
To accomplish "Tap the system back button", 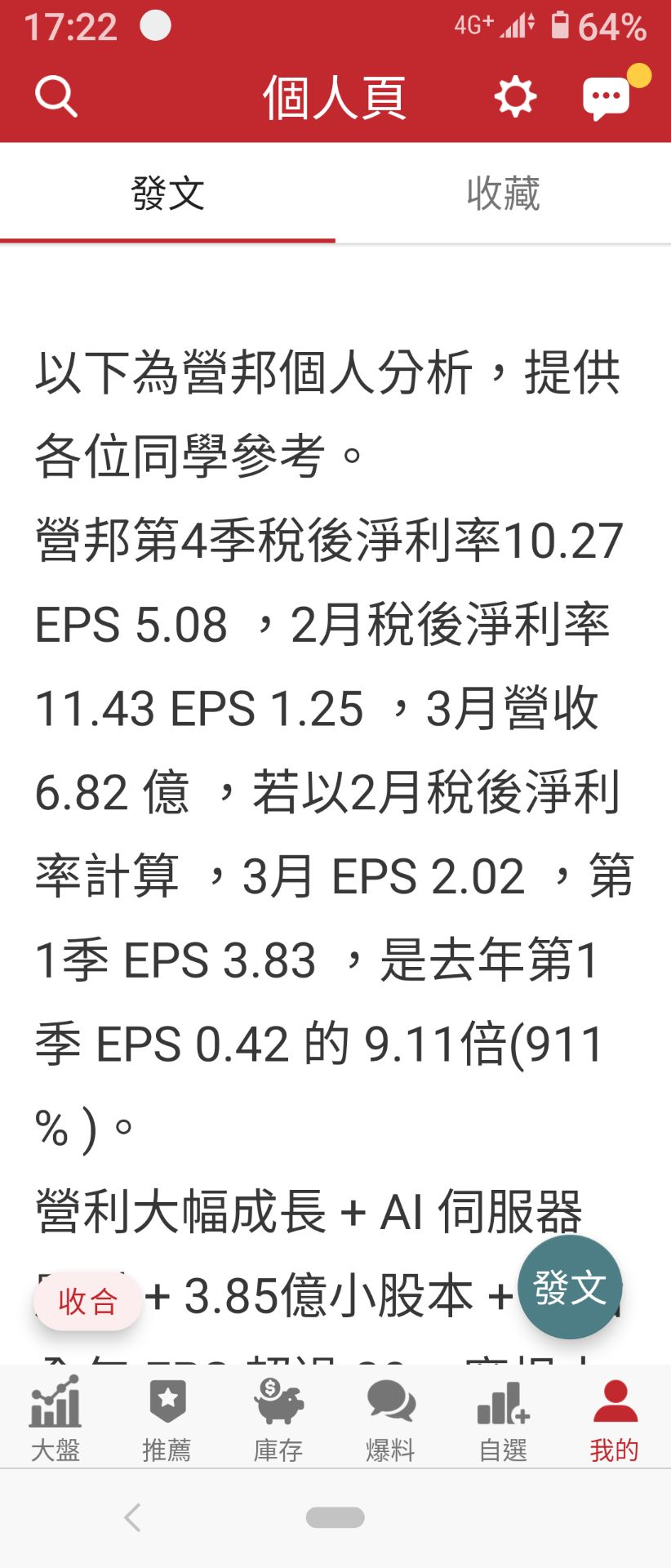I will 132,1517.
